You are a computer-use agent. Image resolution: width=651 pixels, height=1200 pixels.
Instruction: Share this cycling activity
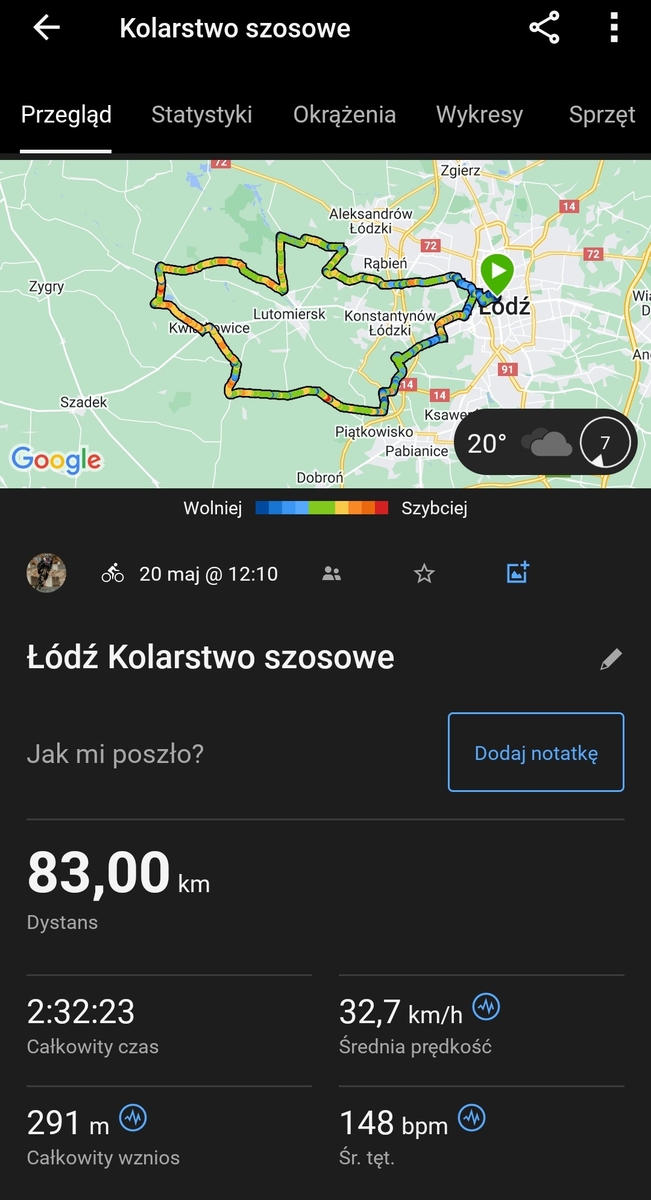544,28
